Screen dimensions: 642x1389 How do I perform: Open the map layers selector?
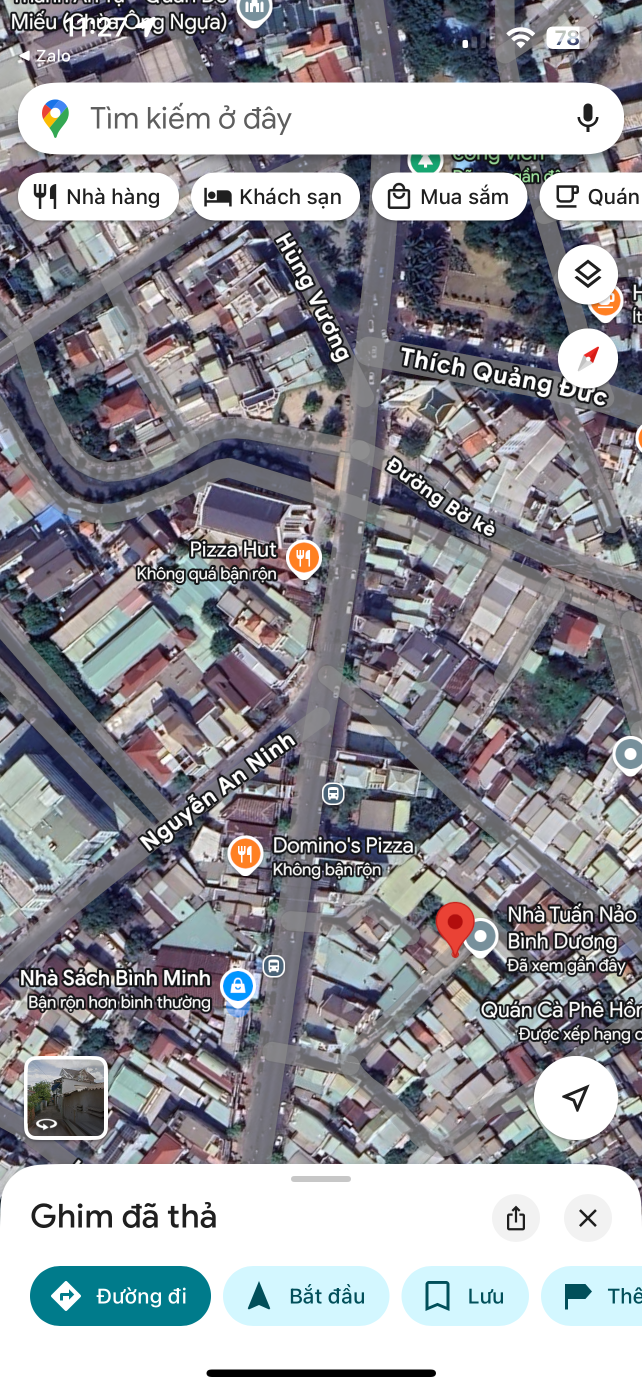click(x=587, y=274)
